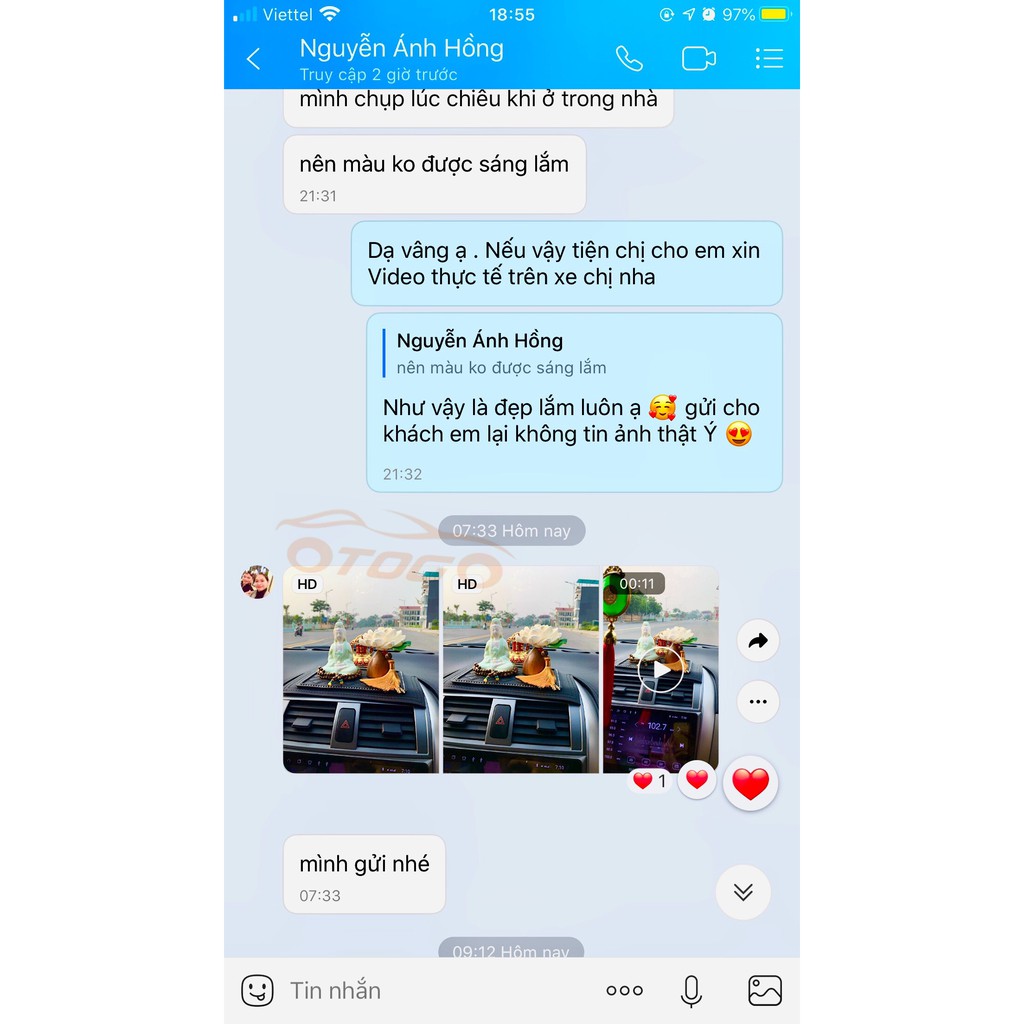Open more attachment options
Viewport: 1024px width, 1024px height.
(x=624, y=991)
